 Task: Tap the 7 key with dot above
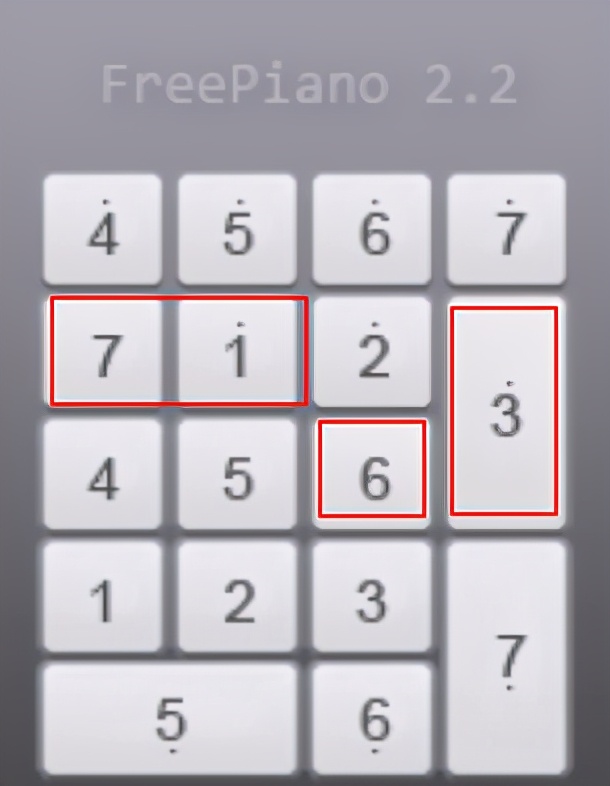pyautogui.click(x=507, y=230)
